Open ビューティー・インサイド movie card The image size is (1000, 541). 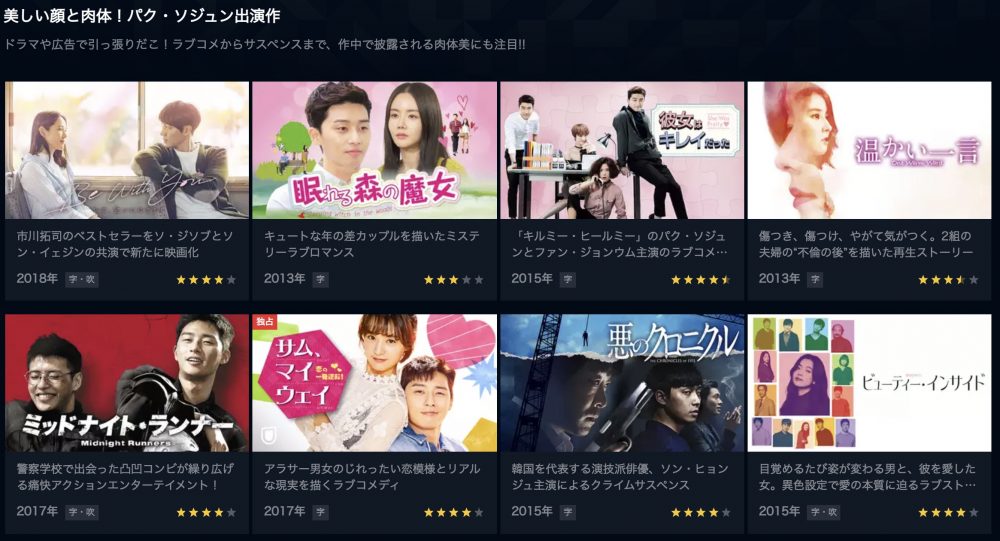(869, 383)
